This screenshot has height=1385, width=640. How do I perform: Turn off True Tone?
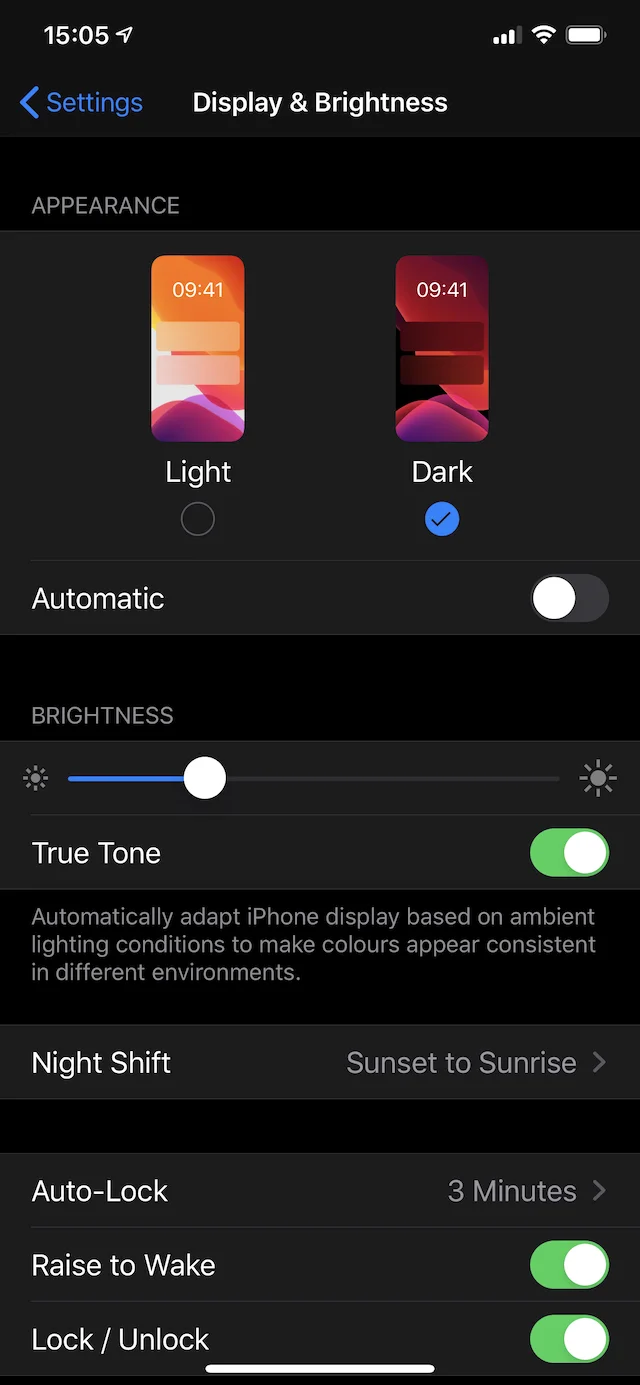point(569,853)
